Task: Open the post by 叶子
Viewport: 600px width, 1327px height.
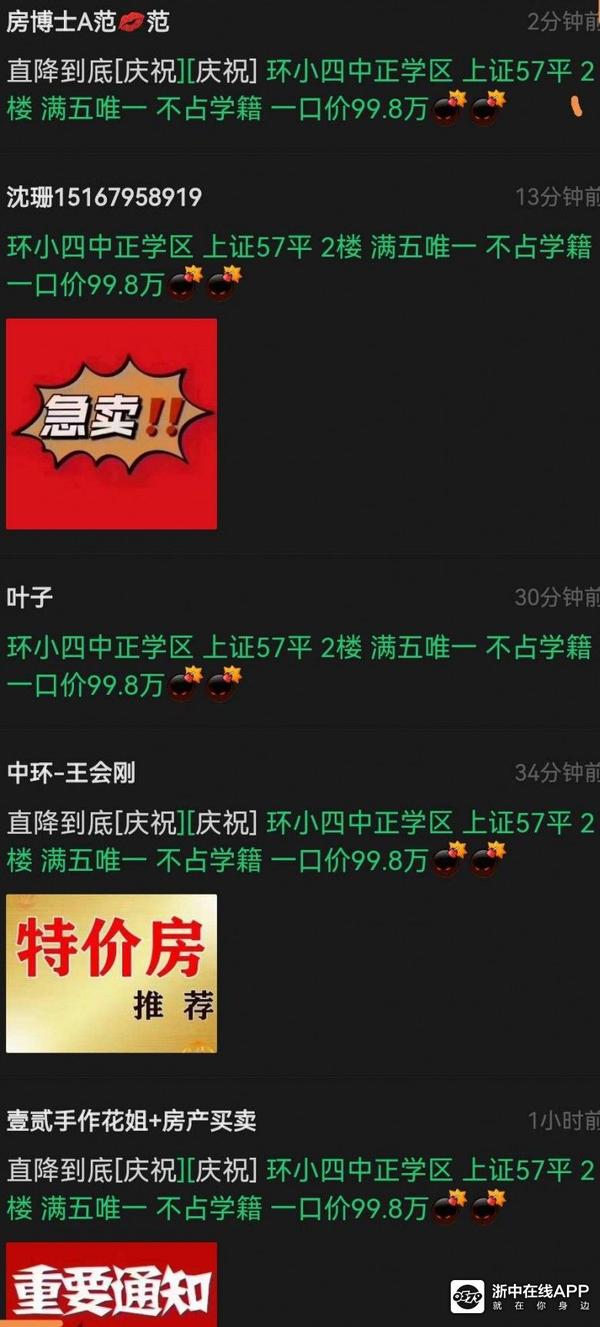Action: coord(300,665)
